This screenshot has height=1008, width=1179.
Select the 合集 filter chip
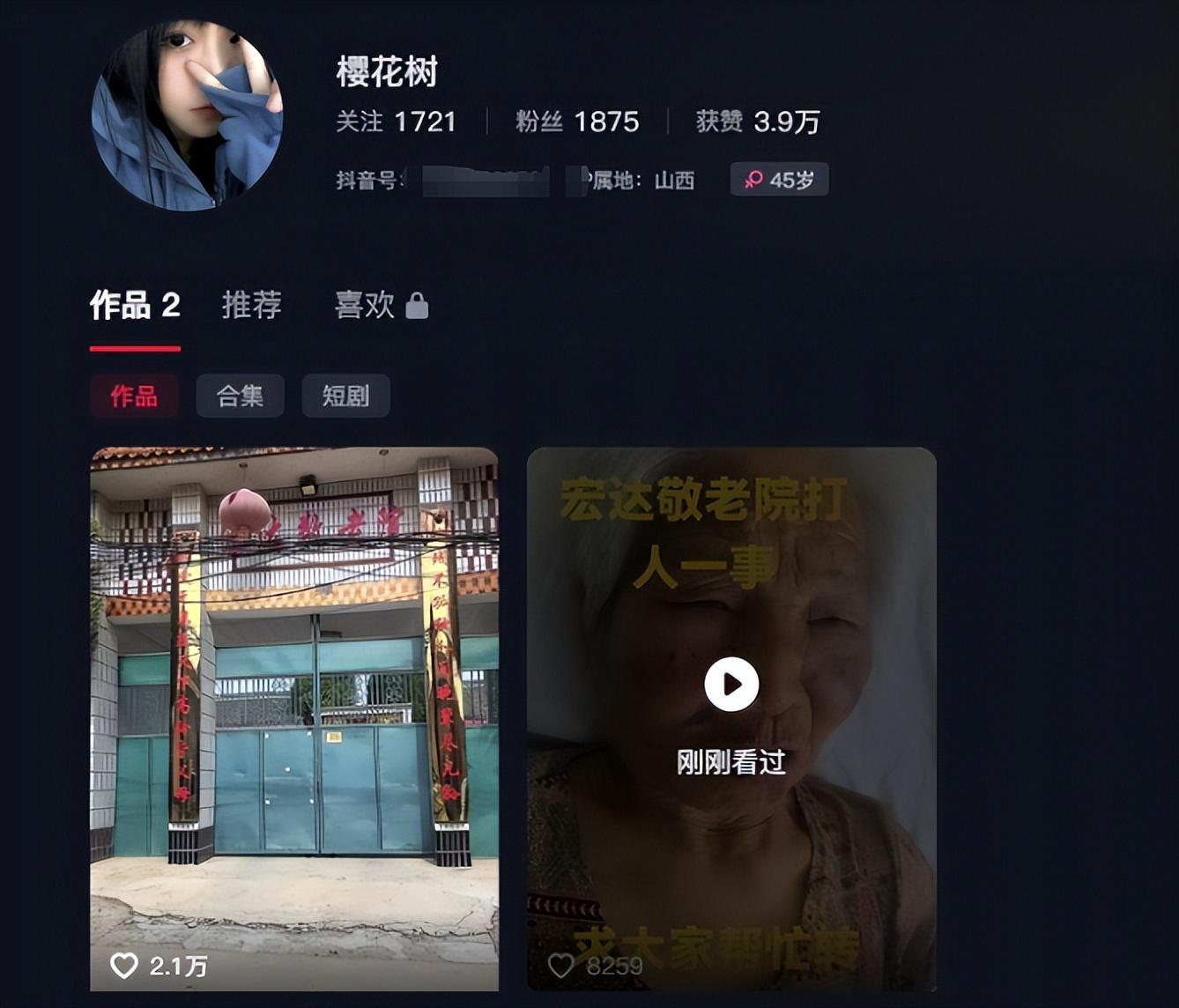coord(240,396)
